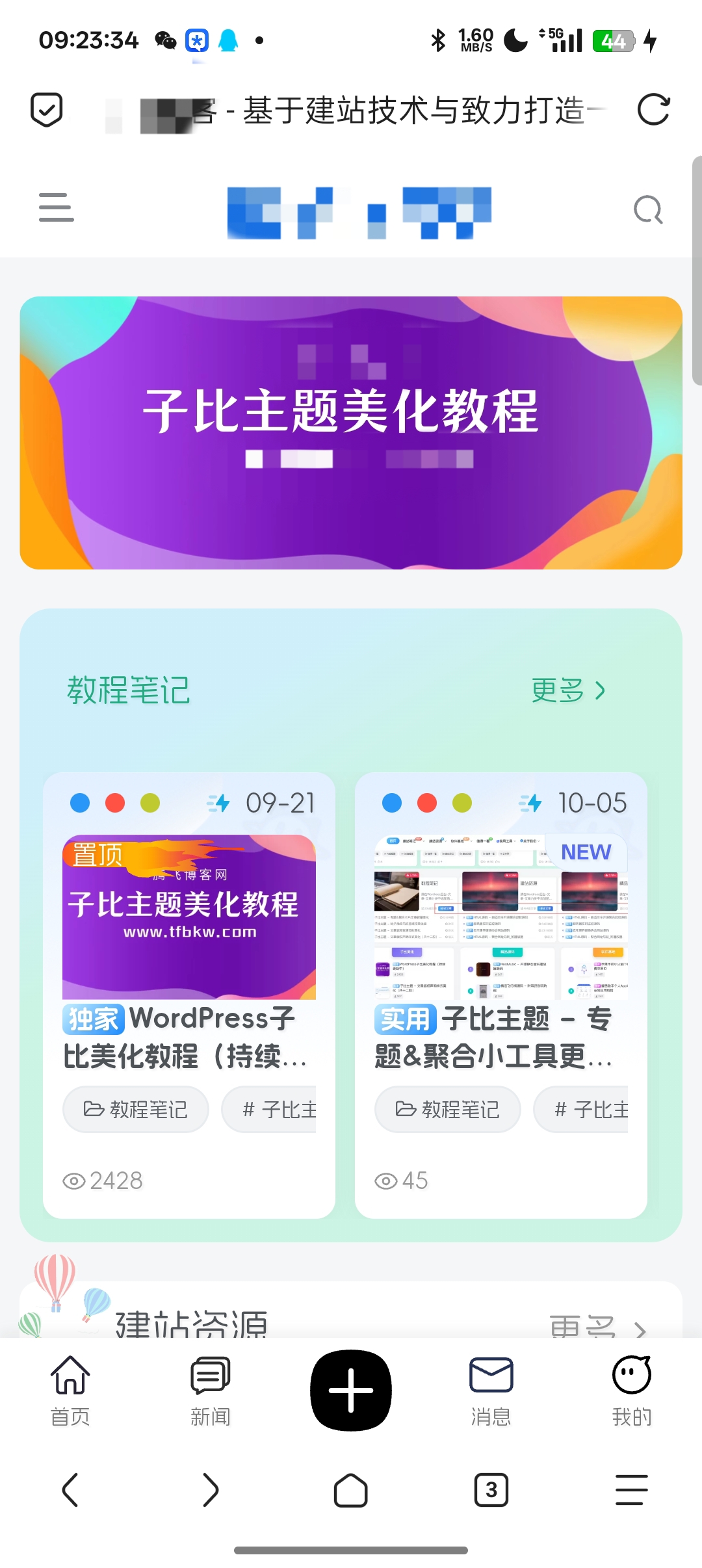
Task: Tap the 教程笔记 category tag
Action: click(135, 1110)
